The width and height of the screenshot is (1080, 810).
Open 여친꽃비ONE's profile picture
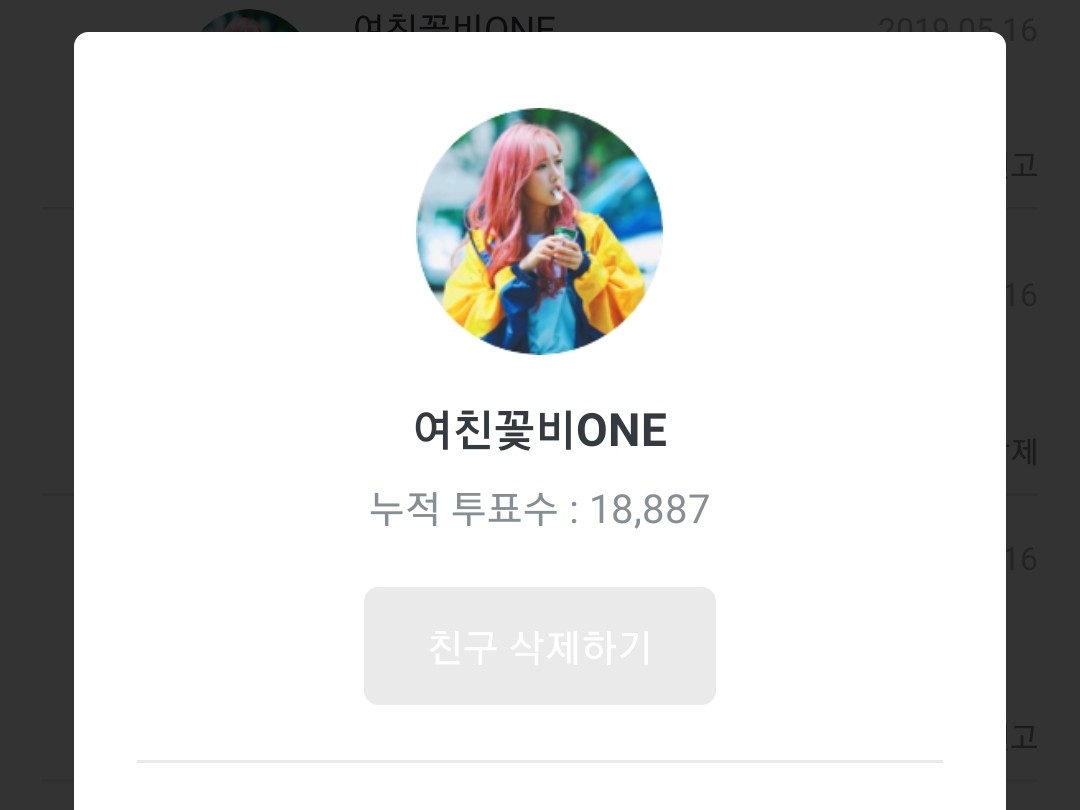tap(539, 231)
